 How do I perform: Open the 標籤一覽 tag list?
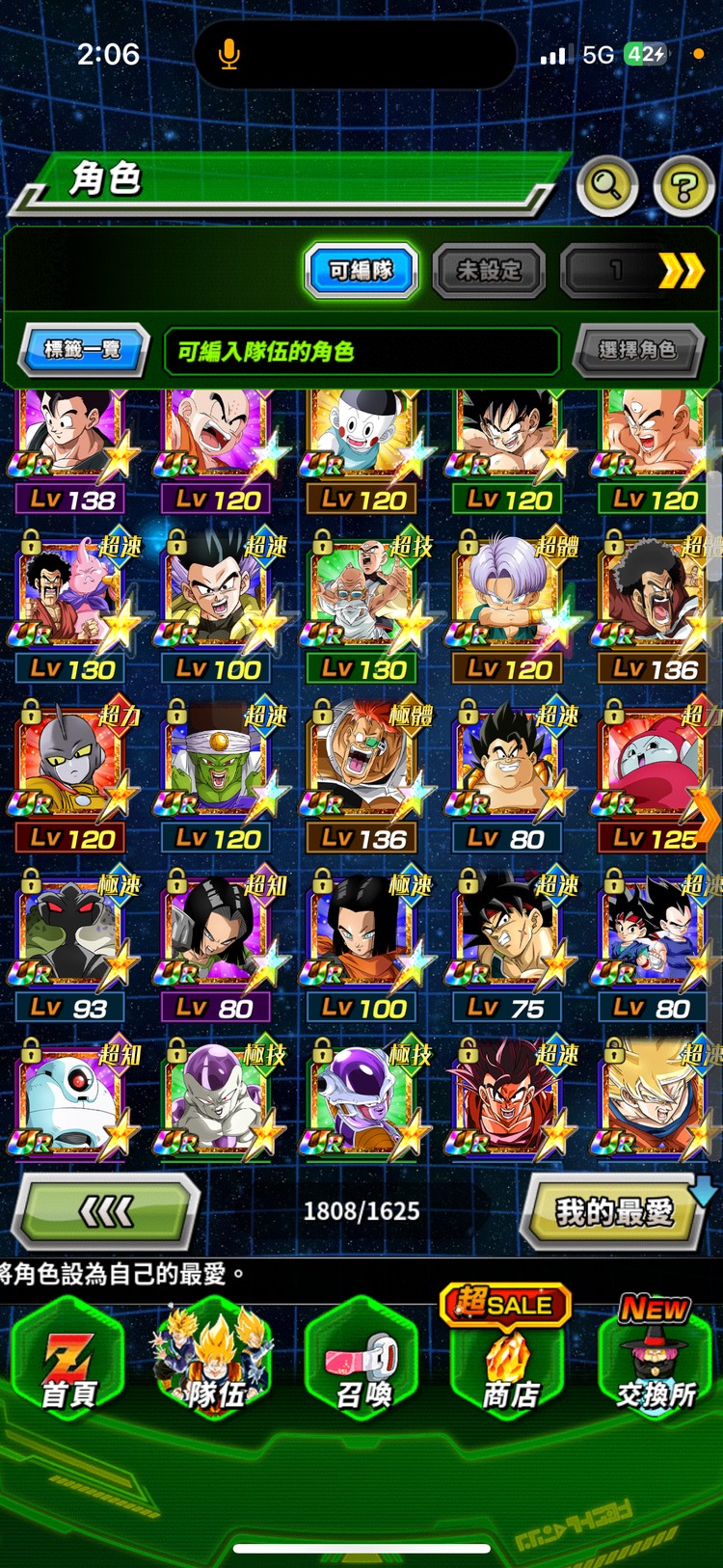point(83,349)
